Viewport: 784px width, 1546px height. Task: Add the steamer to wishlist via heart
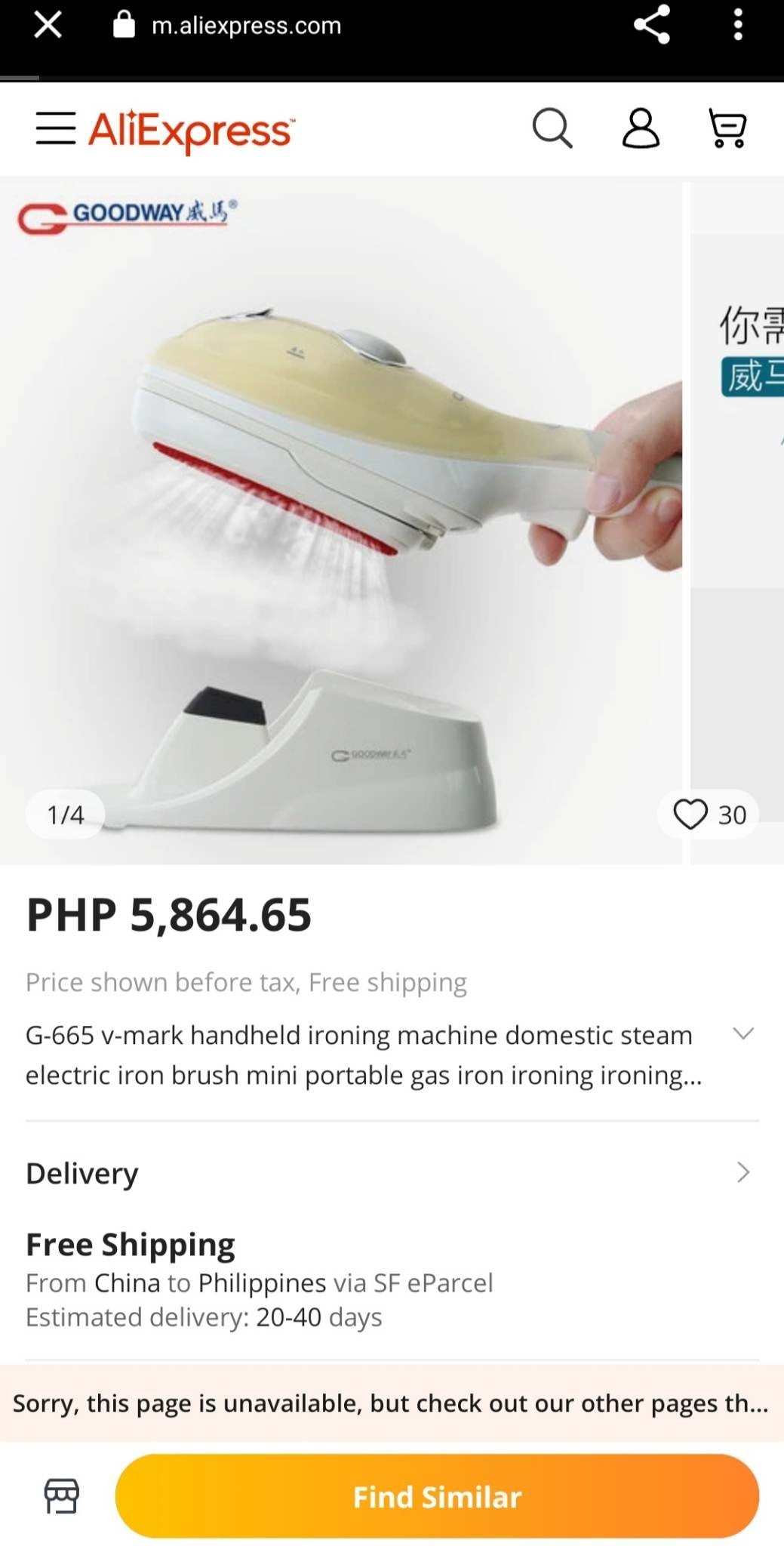(x=690, y=815)
